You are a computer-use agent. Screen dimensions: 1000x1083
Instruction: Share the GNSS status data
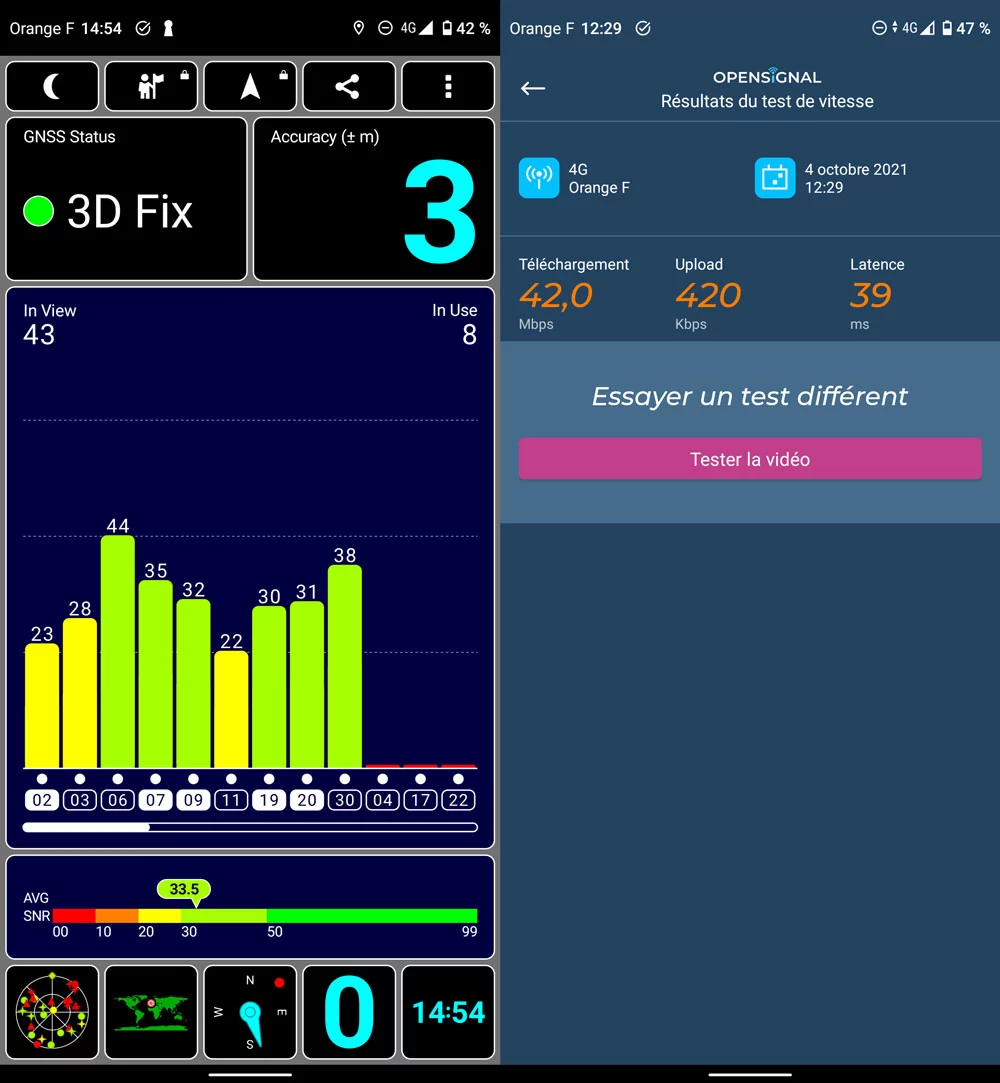(x=348, y=87)
